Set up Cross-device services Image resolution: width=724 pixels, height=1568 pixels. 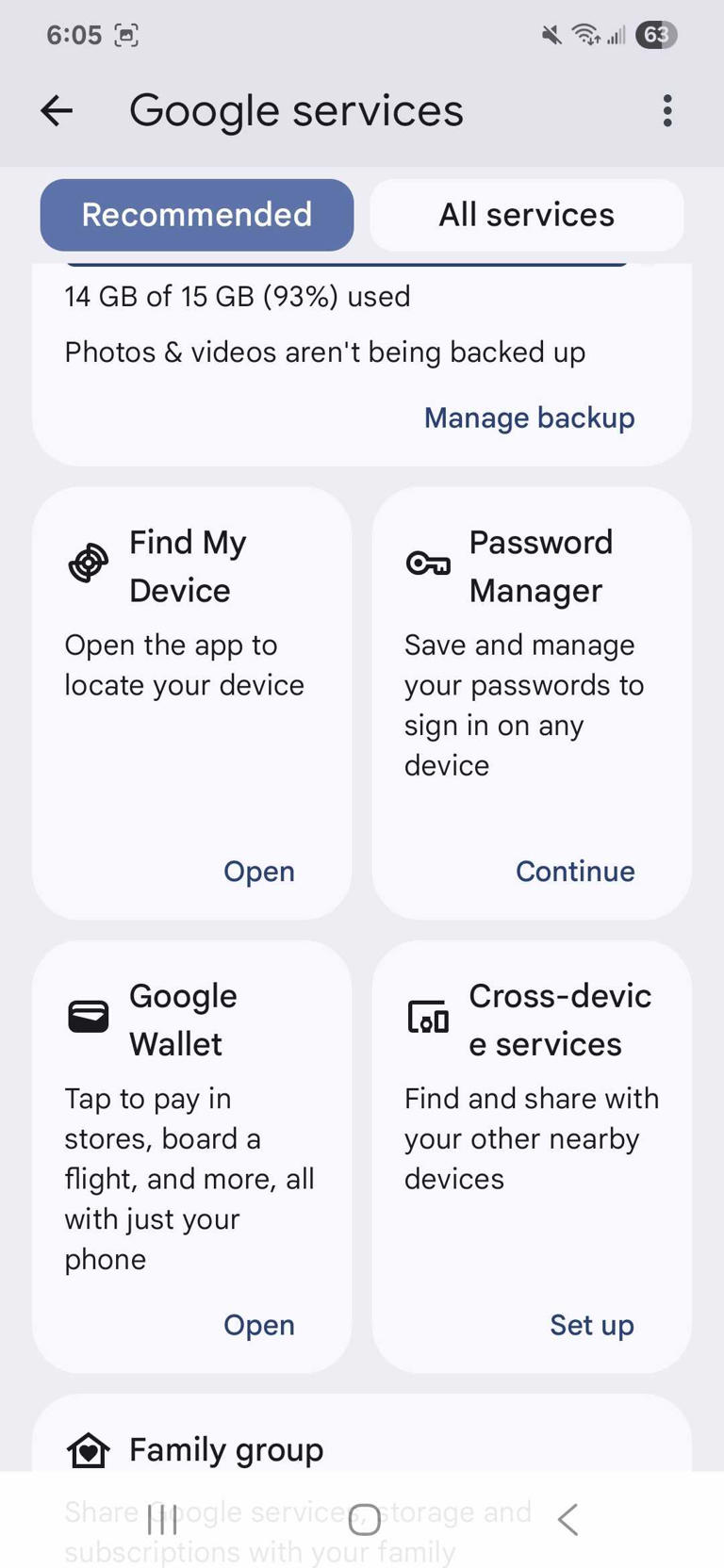(x=591, y=1324)
